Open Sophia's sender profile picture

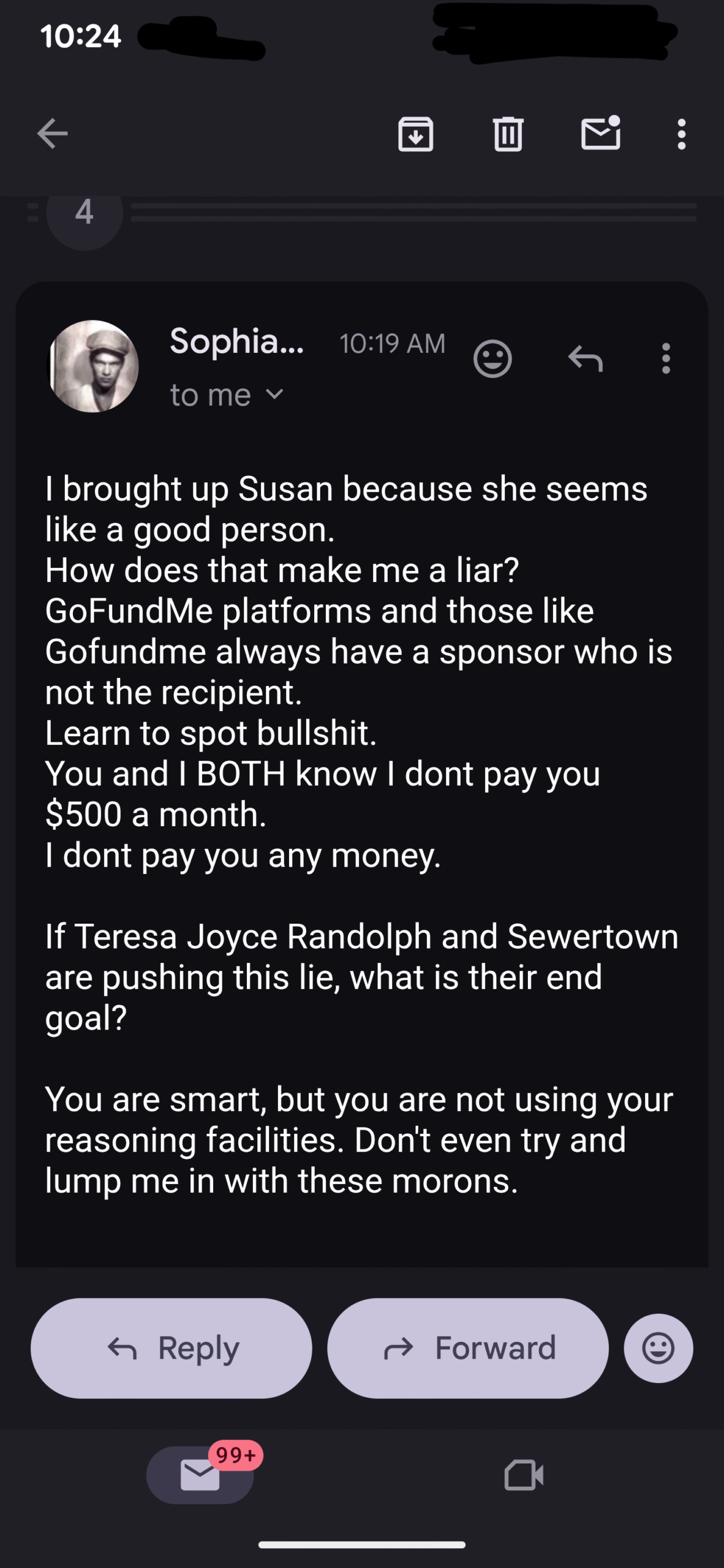tap(93, 366)
